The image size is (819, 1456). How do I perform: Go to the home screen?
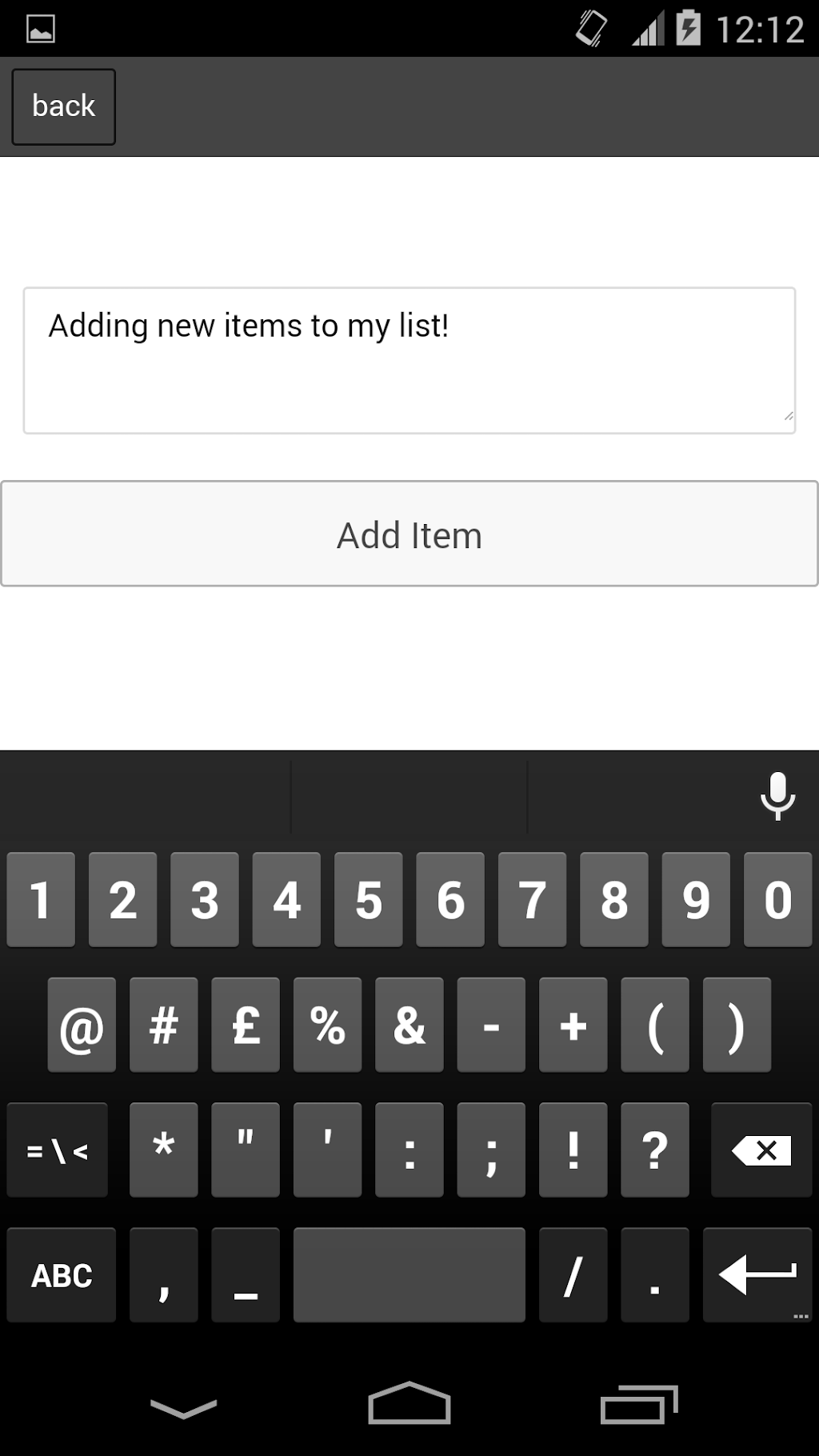tap(409, 1404)
